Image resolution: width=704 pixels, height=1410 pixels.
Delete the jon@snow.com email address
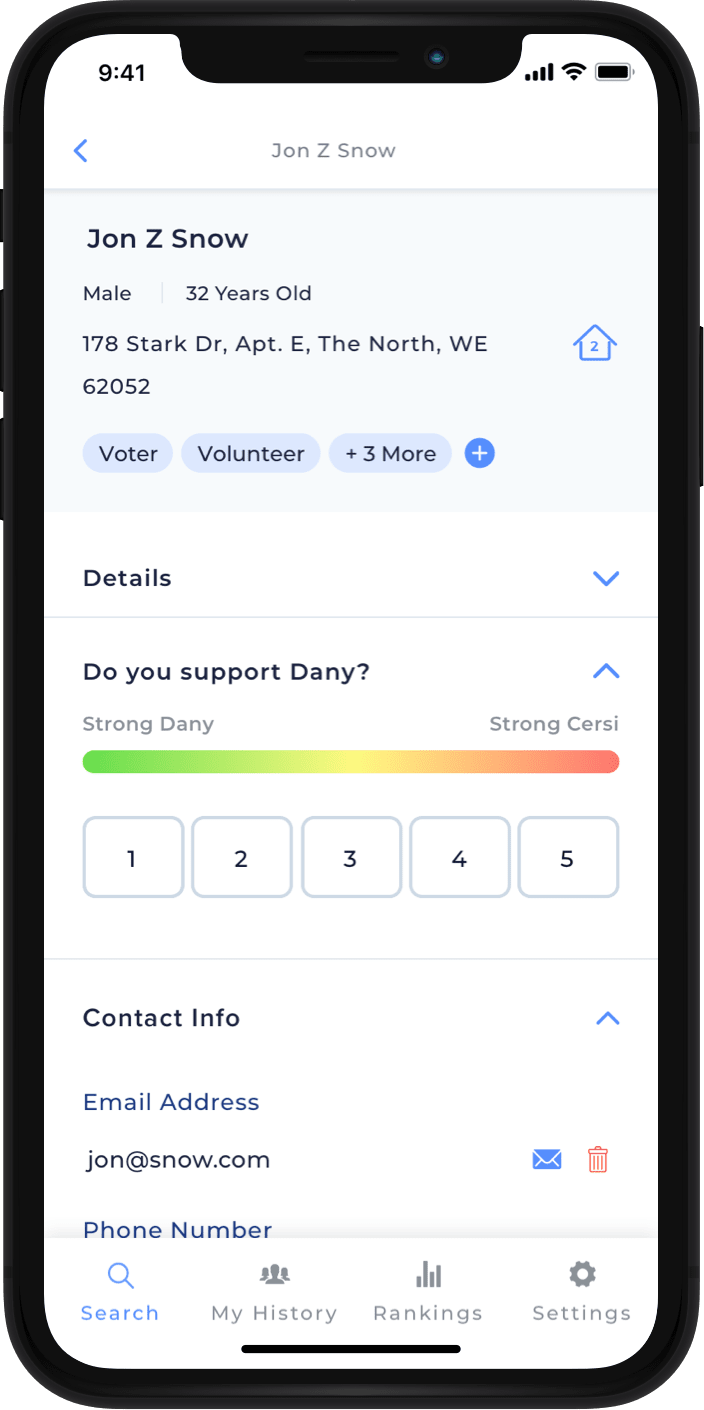(598, 1160)
